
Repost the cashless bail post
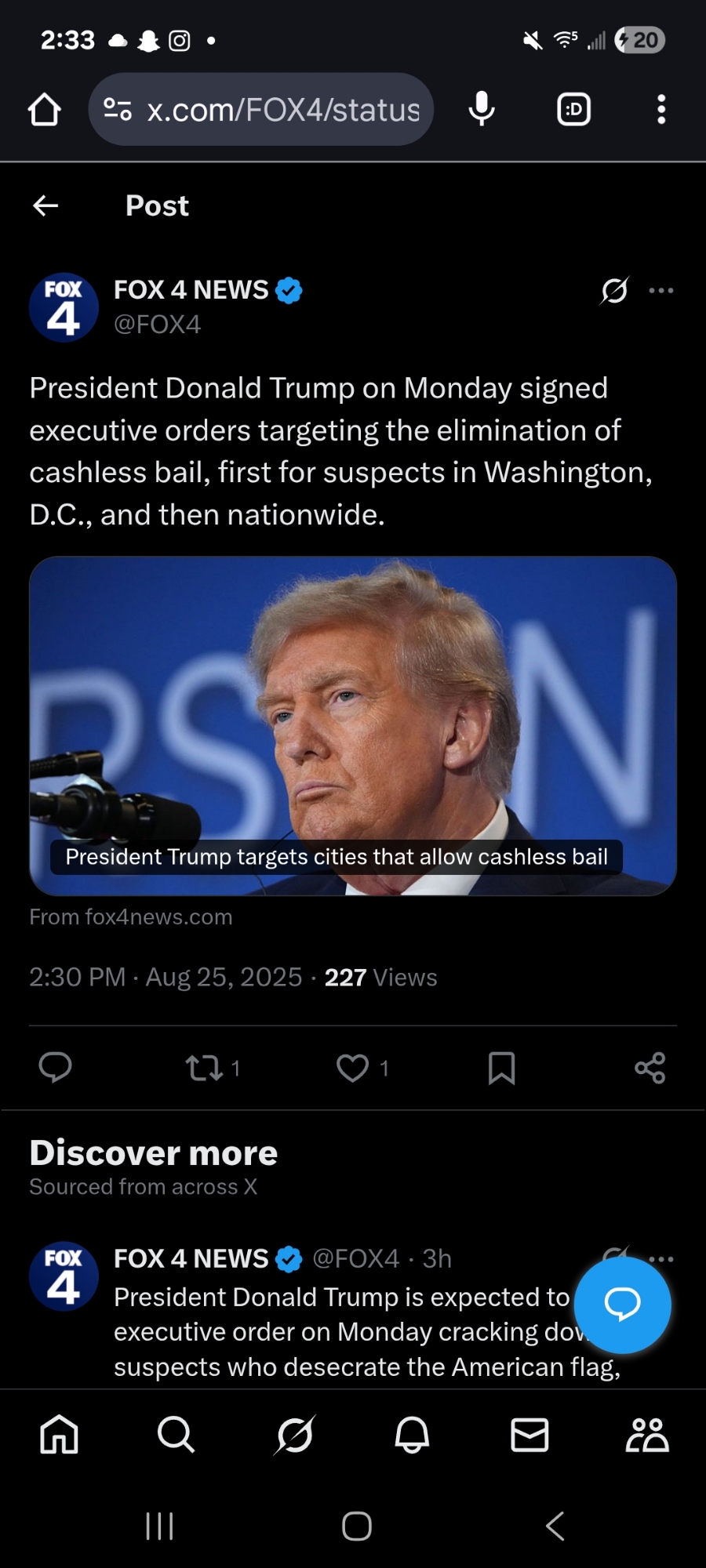[205, 1067]
